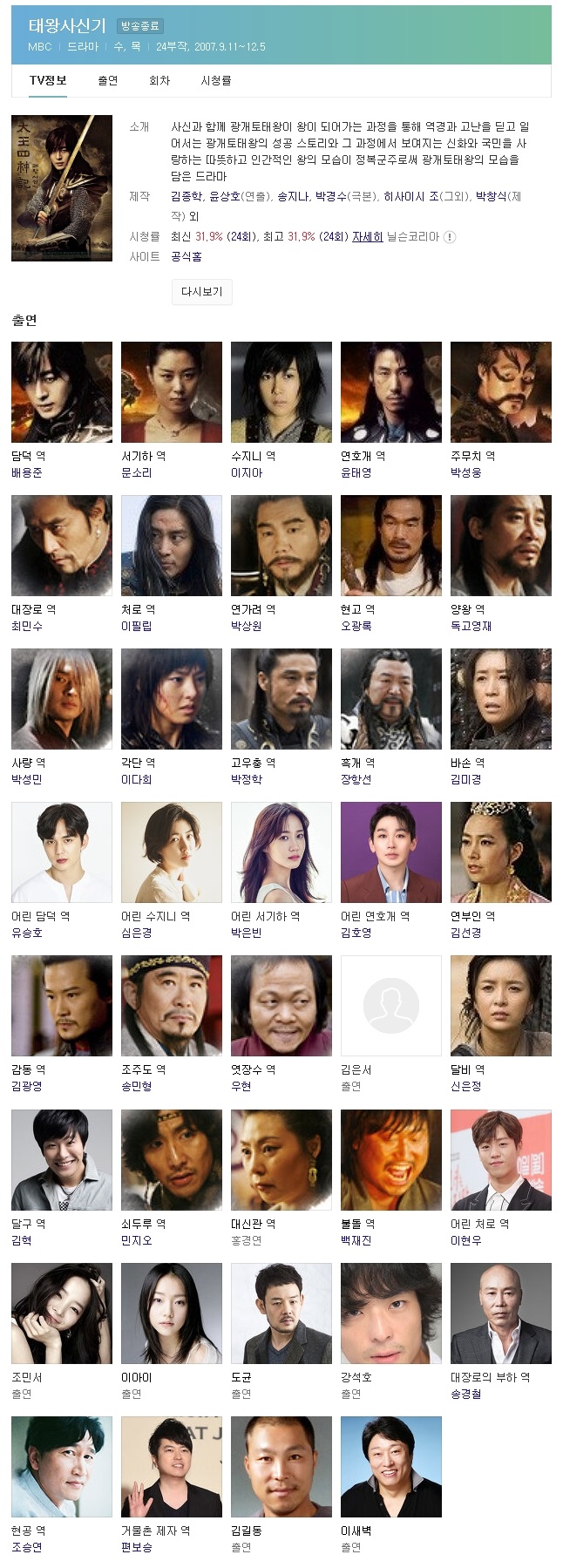Open 편보승's cast profile
This screenshot has width=563, height=1568.
136,1547
